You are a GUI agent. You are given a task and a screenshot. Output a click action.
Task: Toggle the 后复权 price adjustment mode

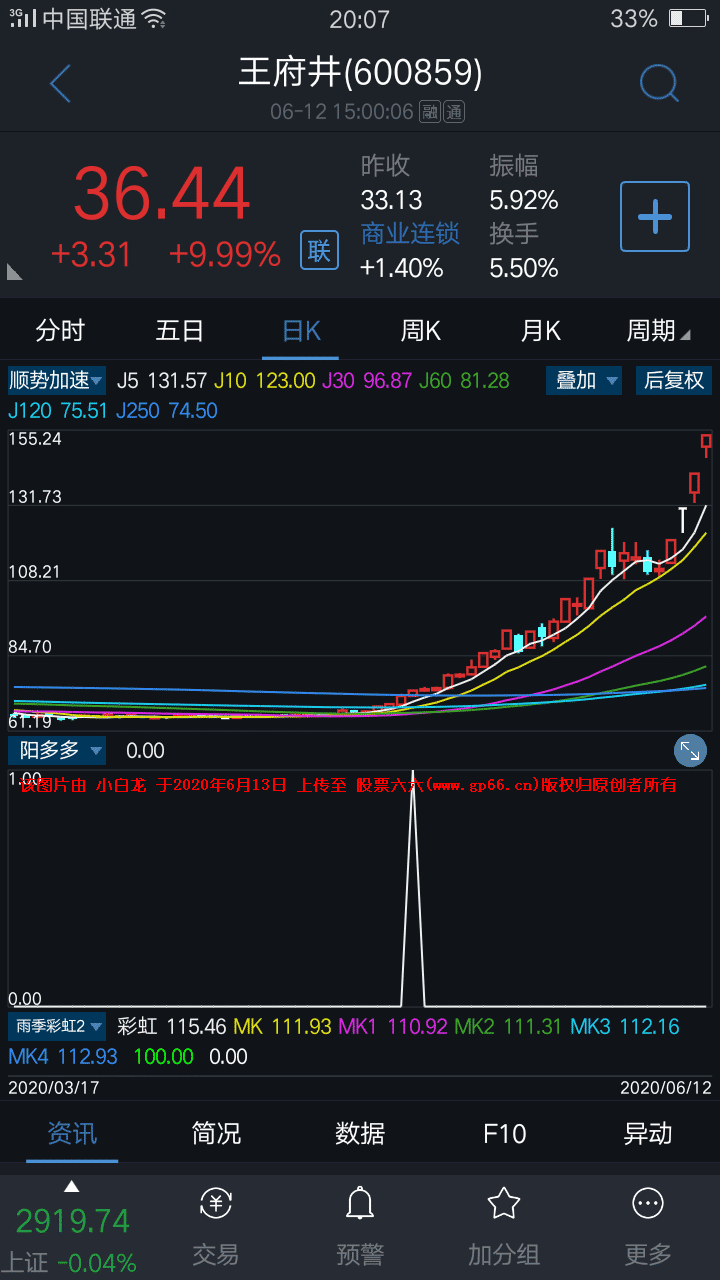pyautogui.click(x=674, y=381)
